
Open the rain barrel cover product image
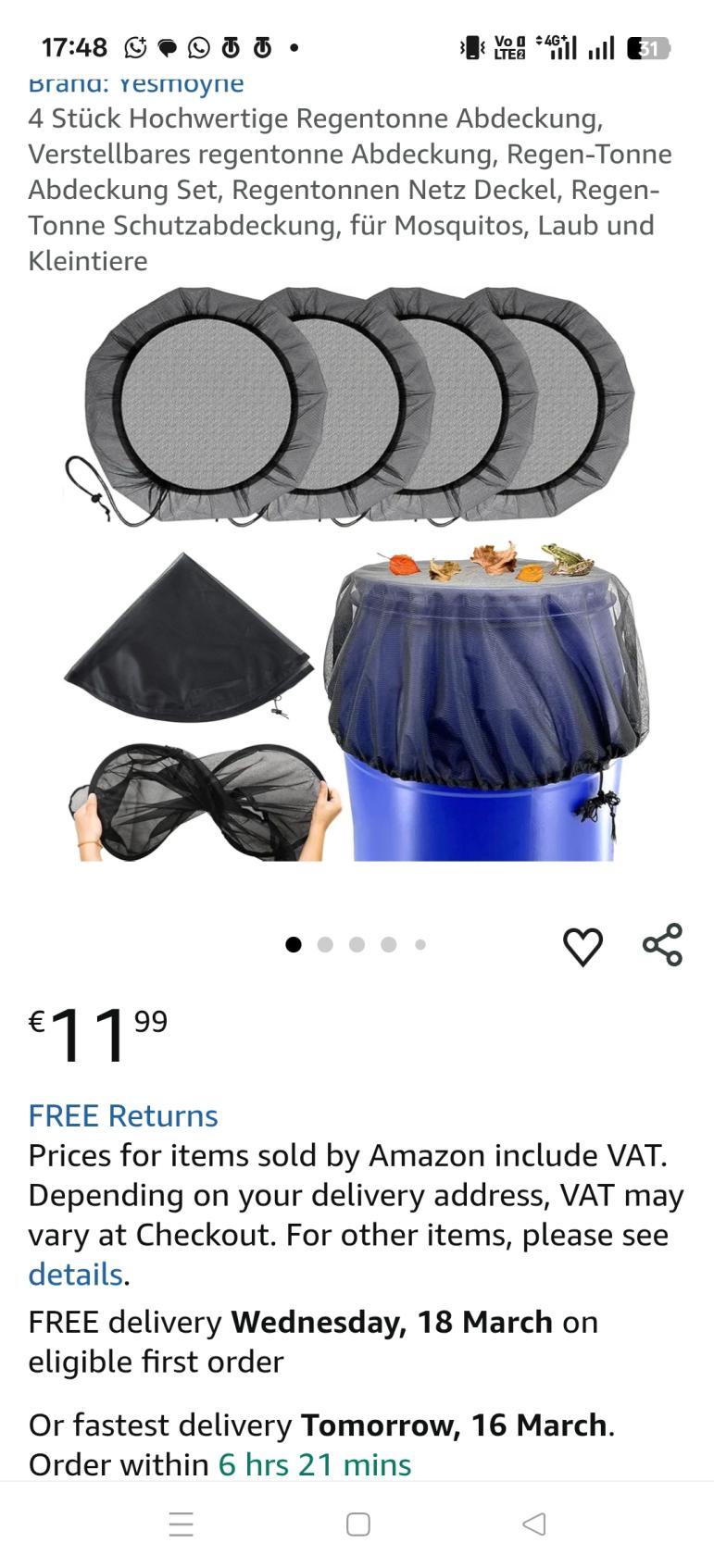[357, 574]
